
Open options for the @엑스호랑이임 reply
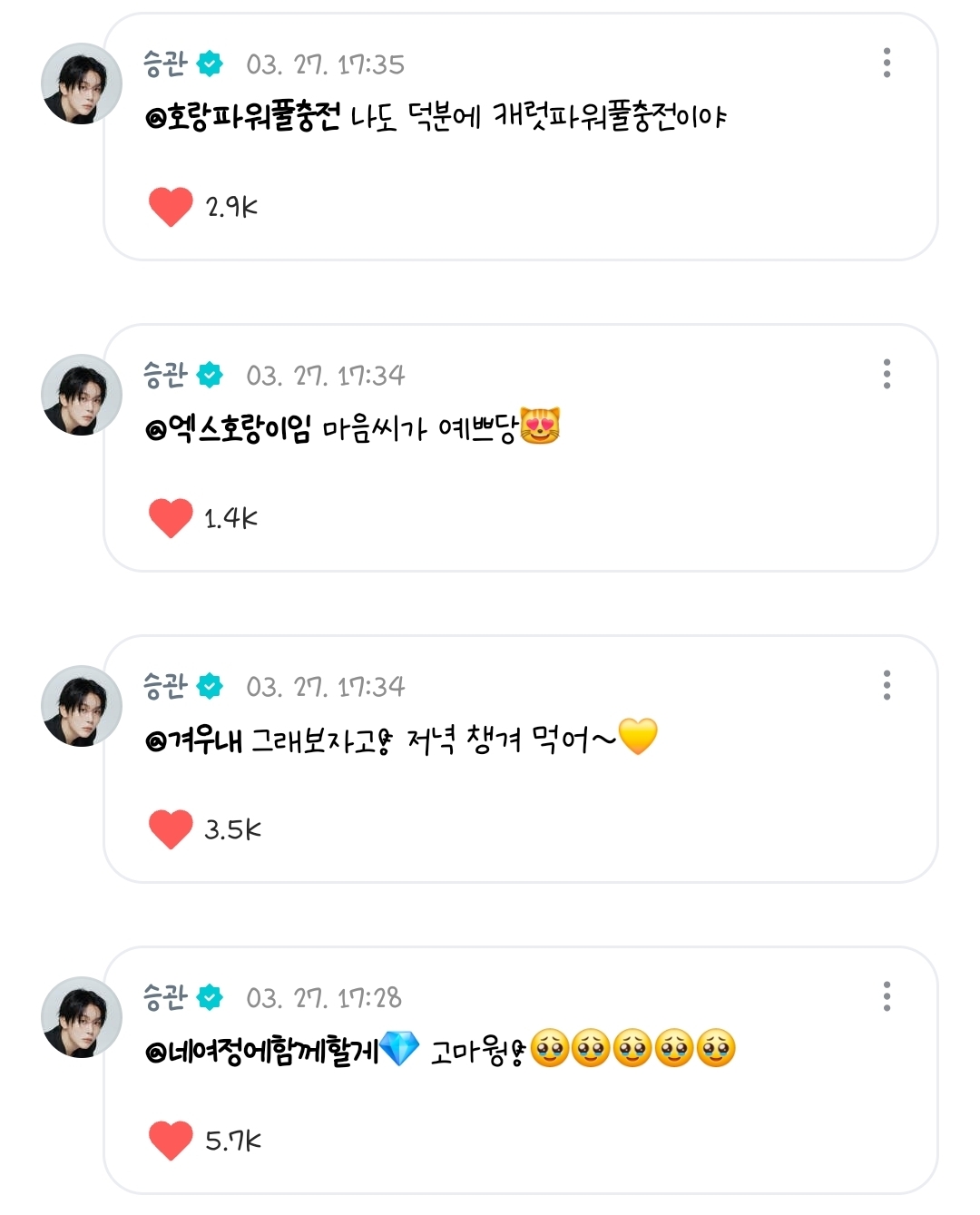[887, 374]
